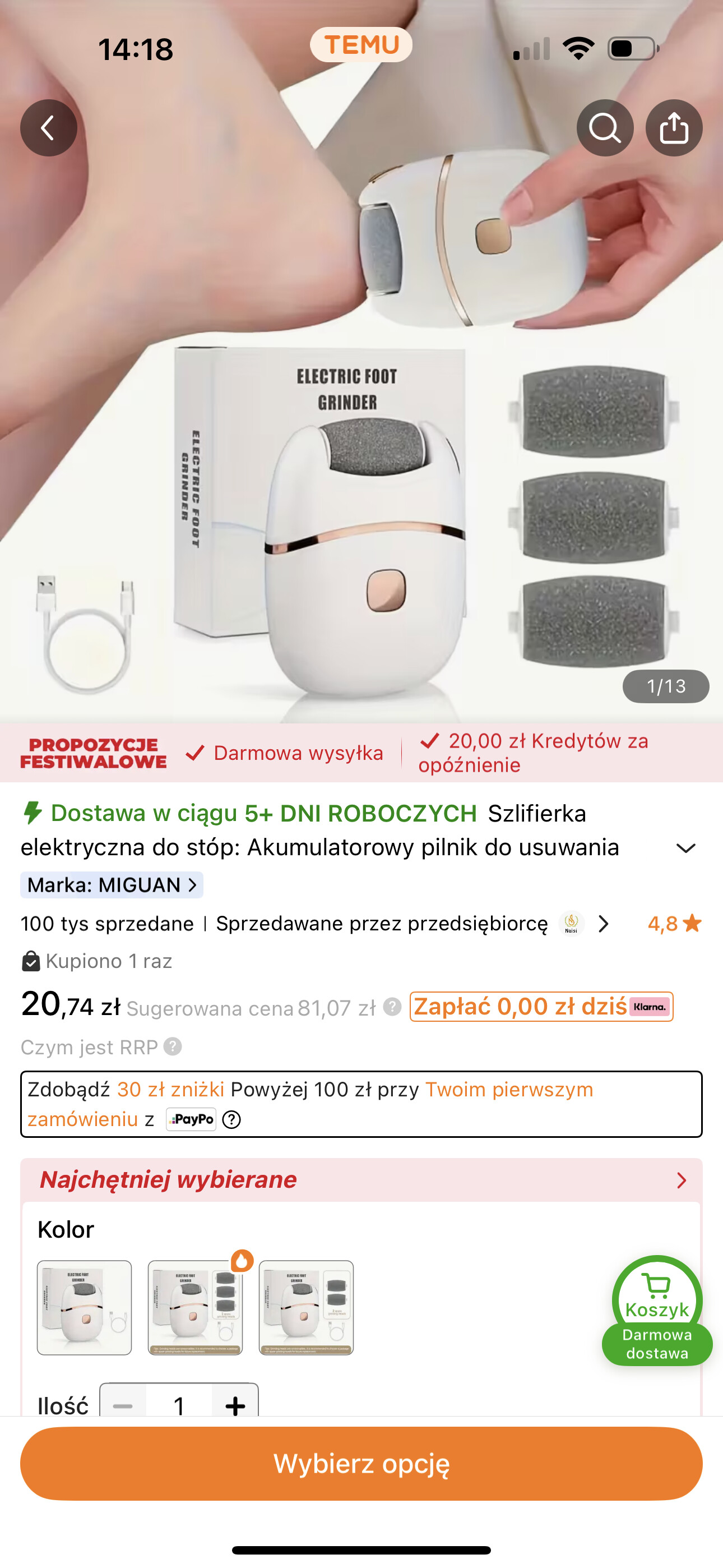Select the third Kolor option with two rollers
The height and width of the screenshot is (1568, 723).
306,1307
